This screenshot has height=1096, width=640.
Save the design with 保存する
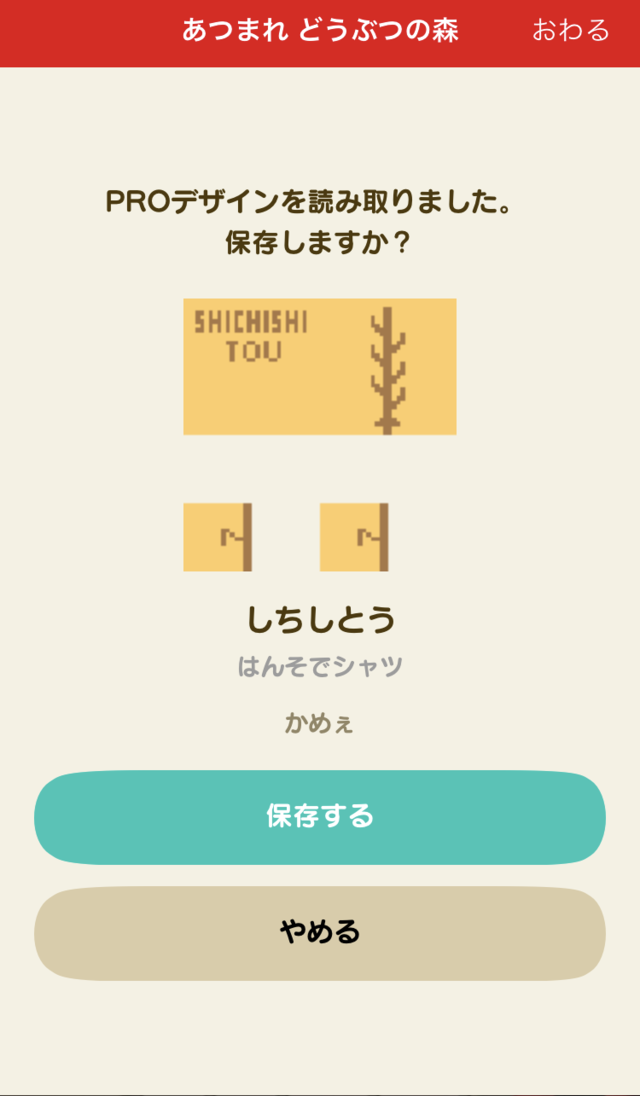320,816
